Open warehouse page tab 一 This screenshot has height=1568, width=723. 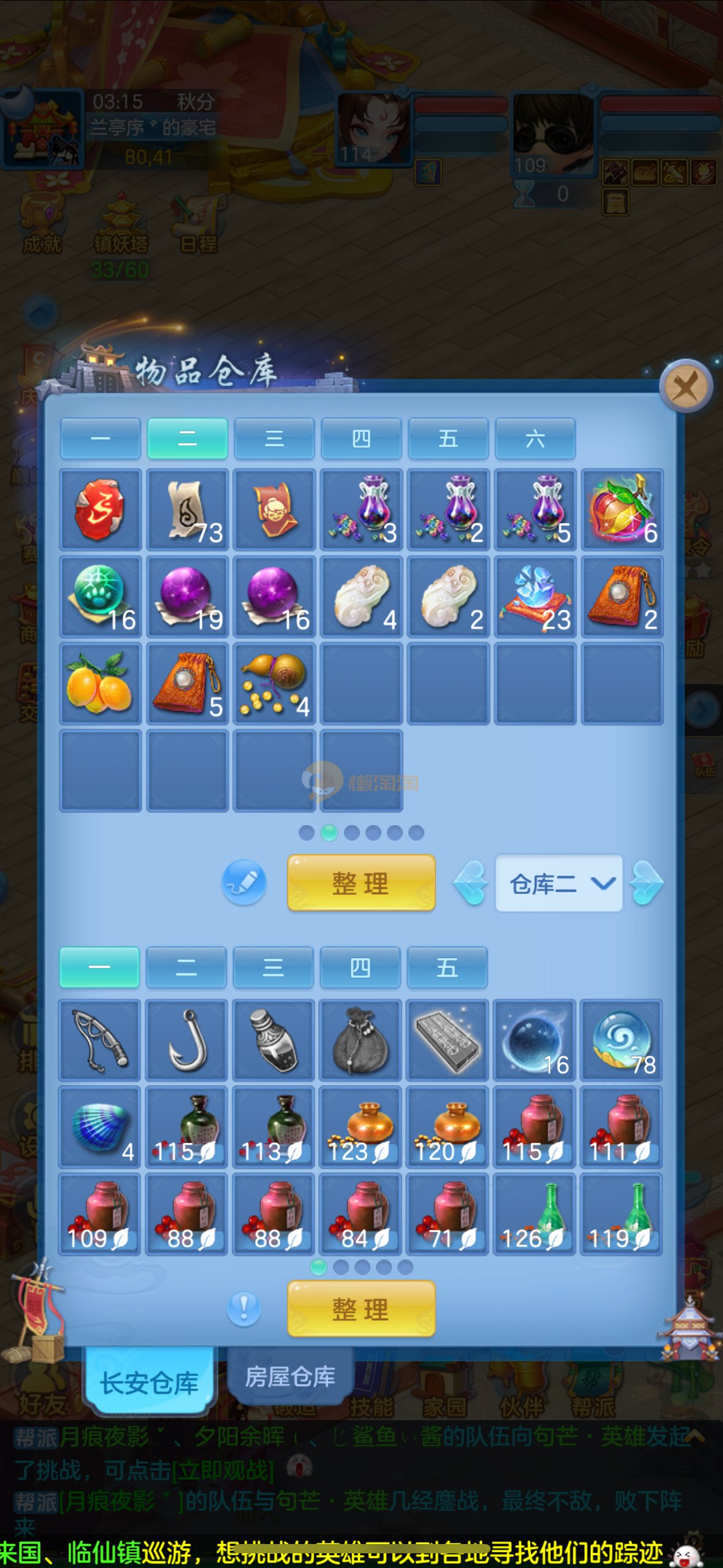pos(101,438)
